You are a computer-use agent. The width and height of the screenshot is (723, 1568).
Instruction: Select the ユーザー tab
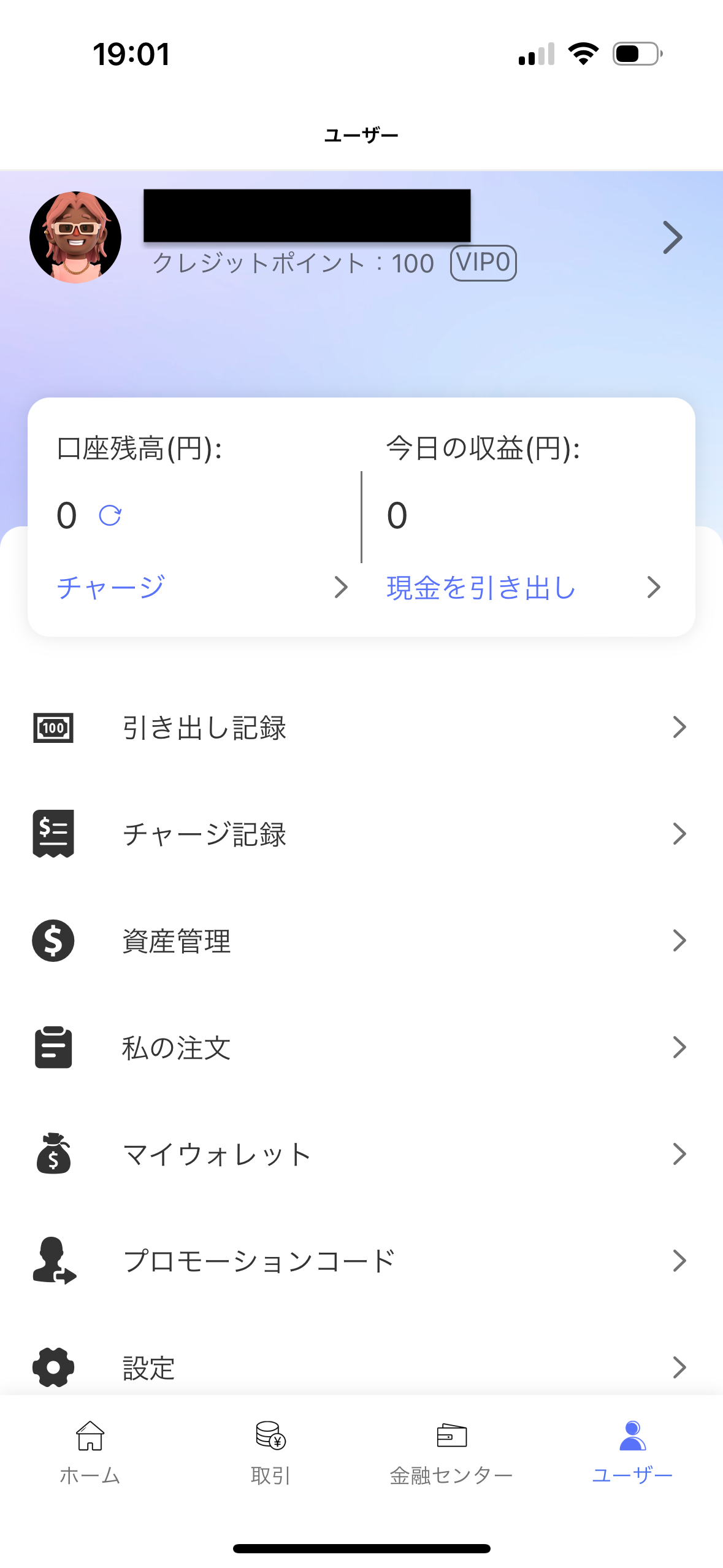pyautogui.click(x=632, y=1452)
